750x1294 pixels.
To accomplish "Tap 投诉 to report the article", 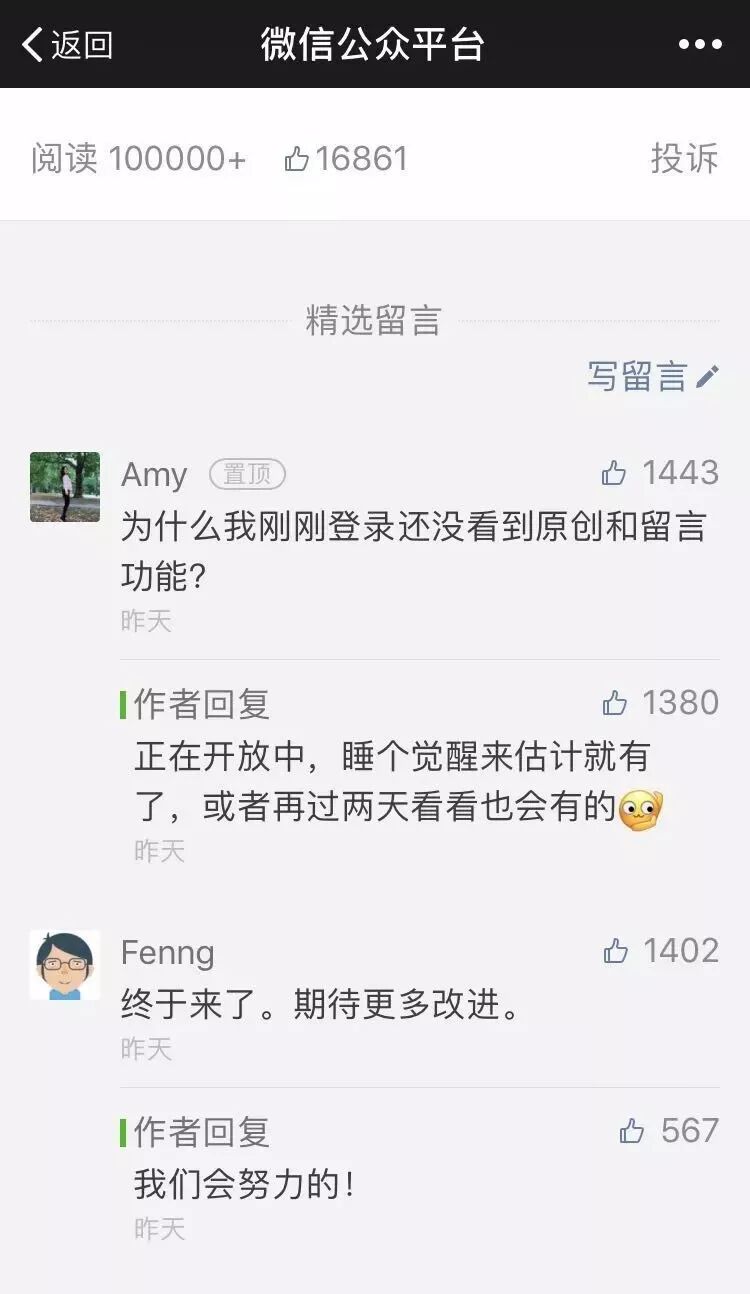I will 684,158.
